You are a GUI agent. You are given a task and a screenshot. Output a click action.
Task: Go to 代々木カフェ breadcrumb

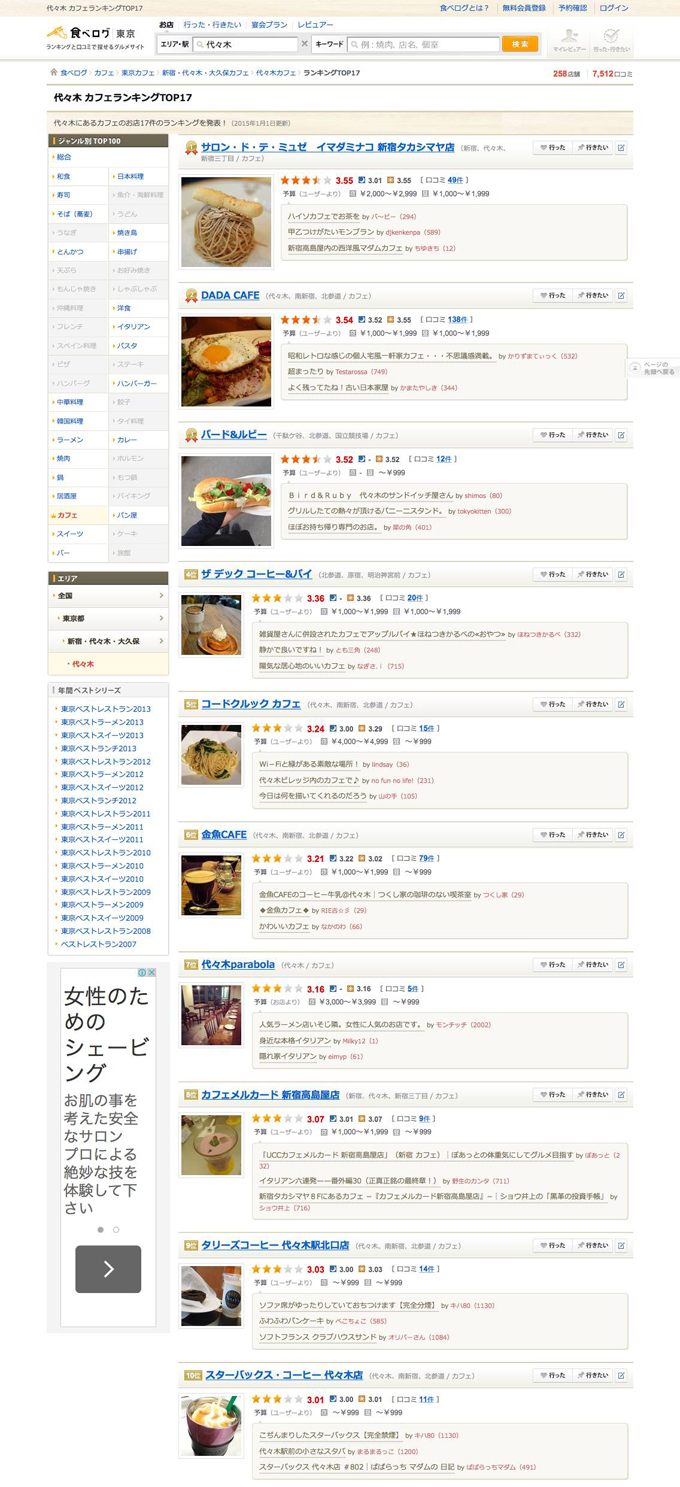(276, 73)
